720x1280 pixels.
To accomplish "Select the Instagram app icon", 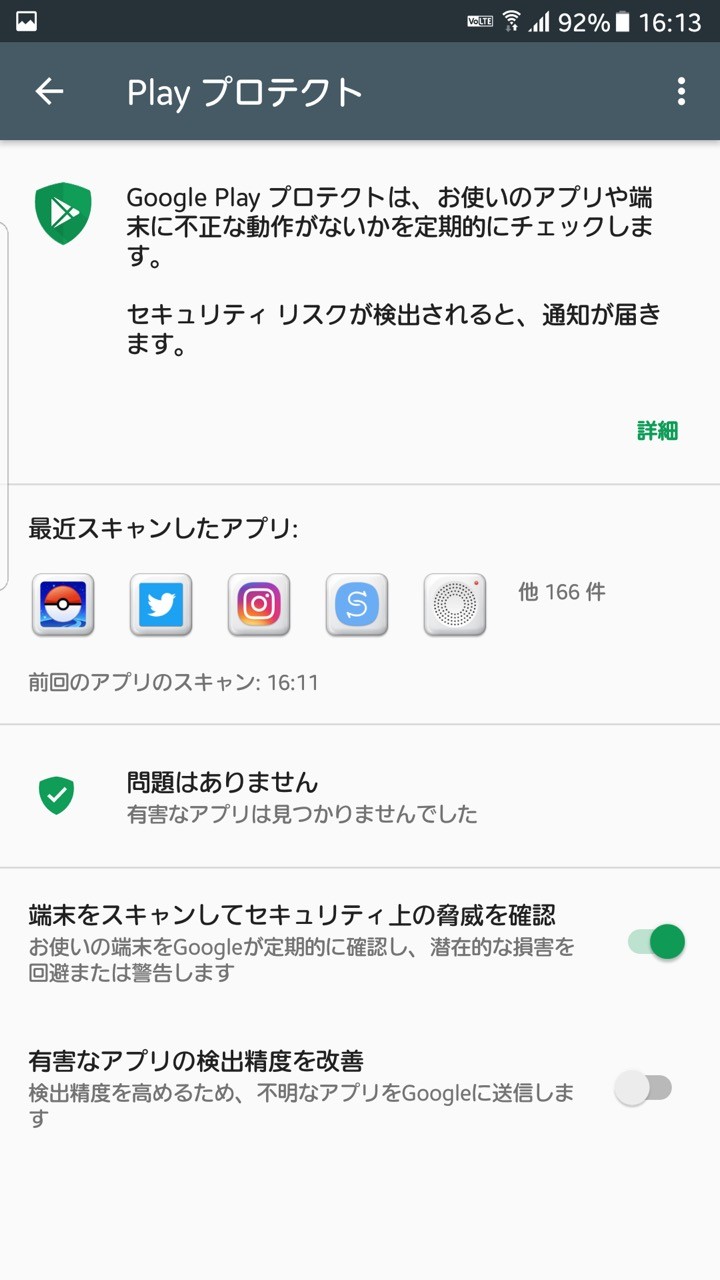I will (258, 604).
